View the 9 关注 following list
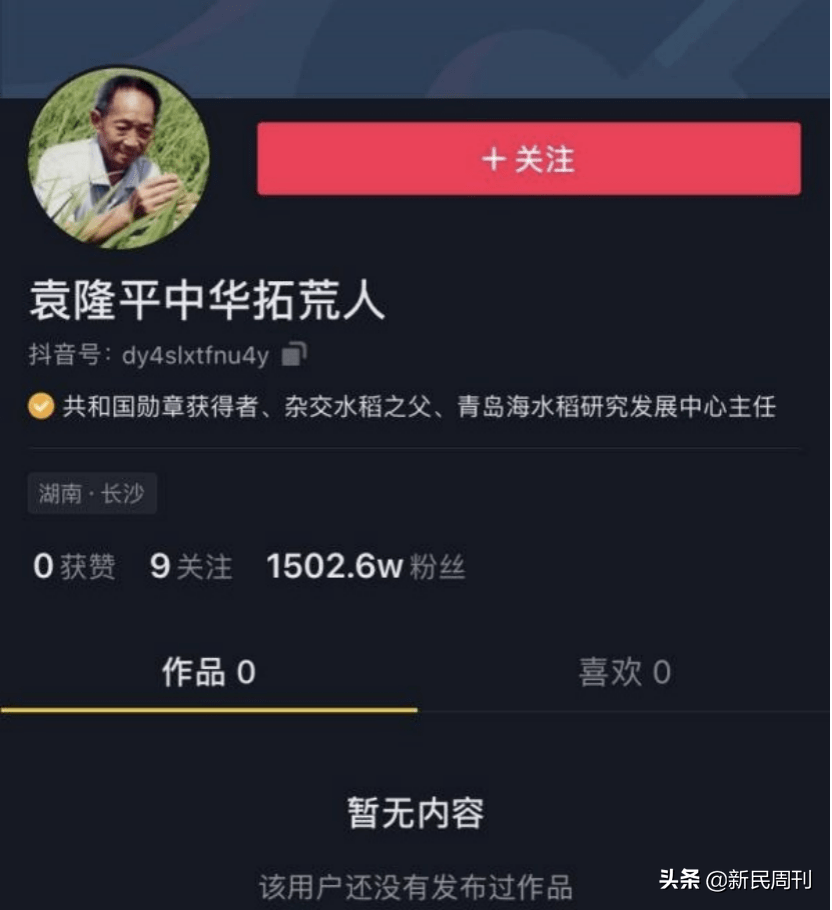Viewport: 832px width, 910px height. tap(190, 567)
